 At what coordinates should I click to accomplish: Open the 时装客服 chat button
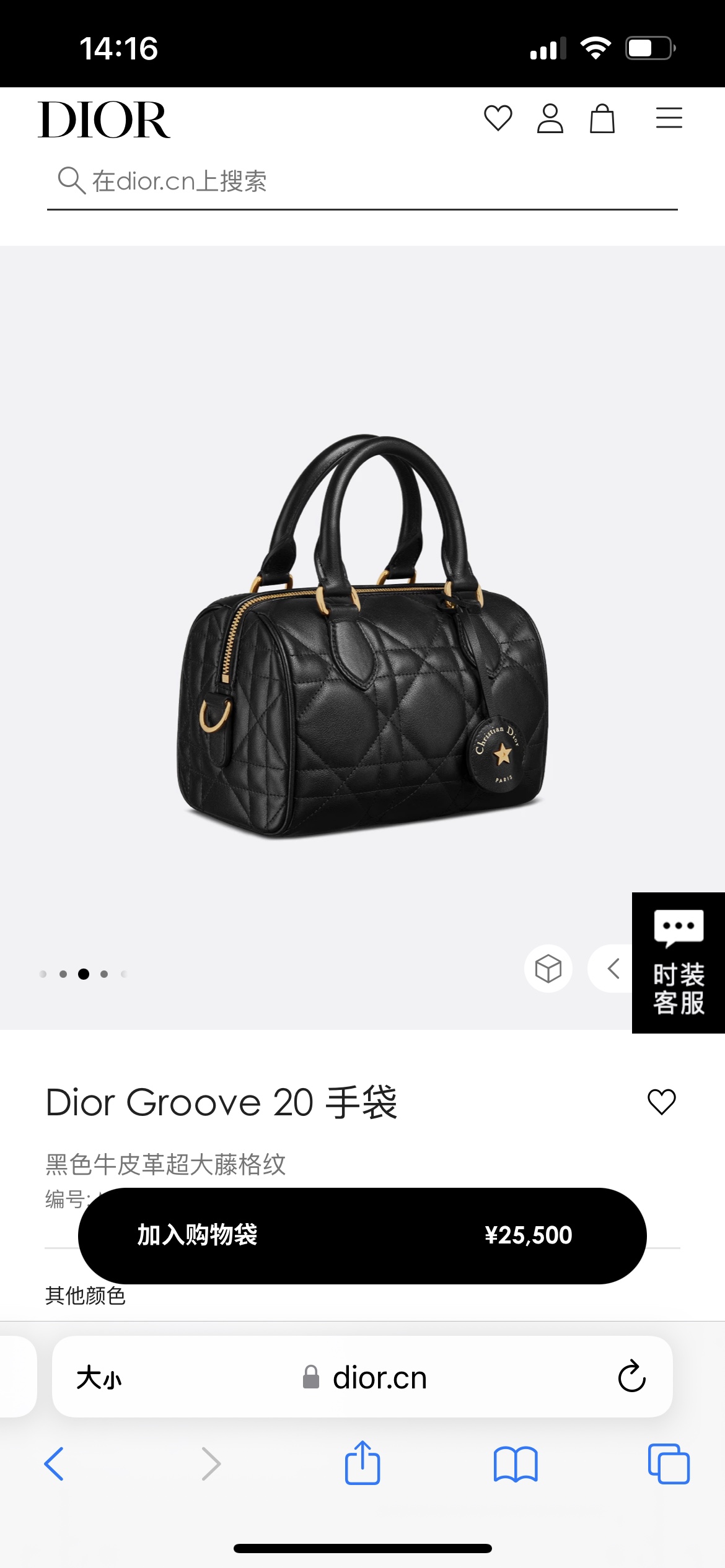click(x=679, y=963)
